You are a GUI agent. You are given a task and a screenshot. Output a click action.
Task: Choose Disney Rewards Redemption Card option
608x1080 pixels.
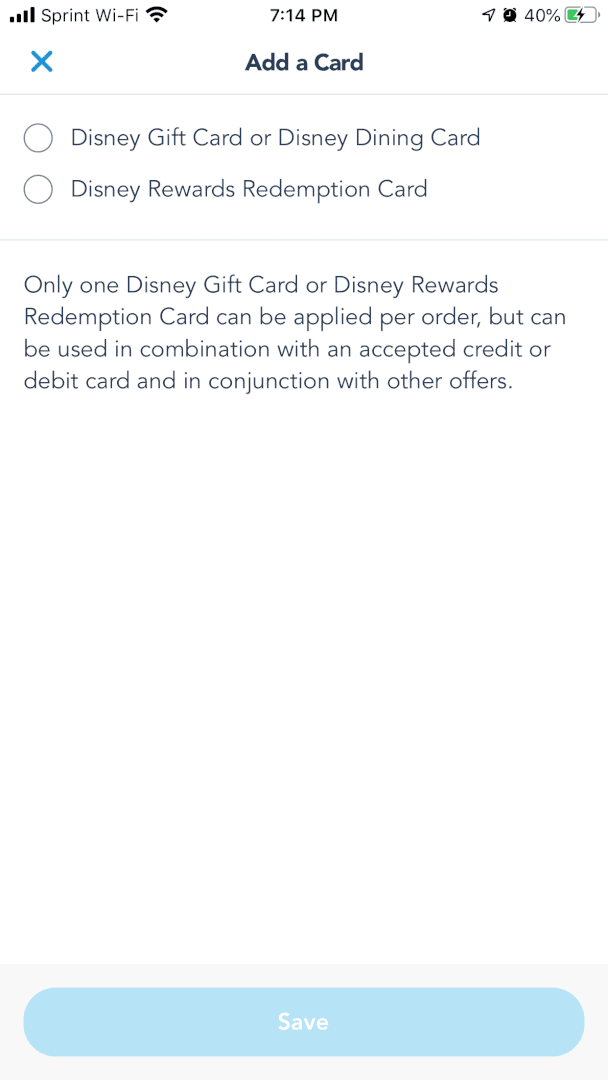tap(38, 190)
